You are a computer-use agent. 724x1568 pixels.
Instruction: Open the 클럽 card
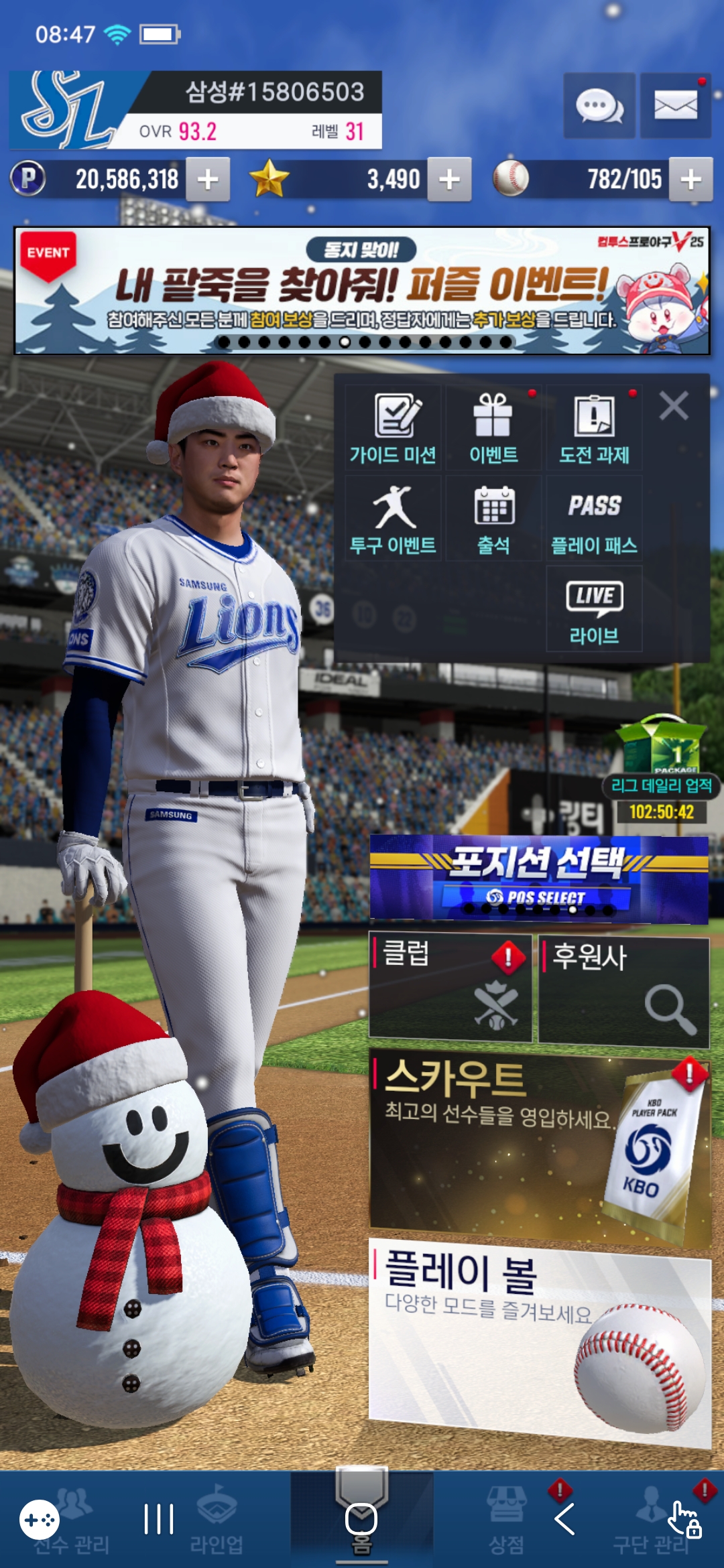[450, 988]
